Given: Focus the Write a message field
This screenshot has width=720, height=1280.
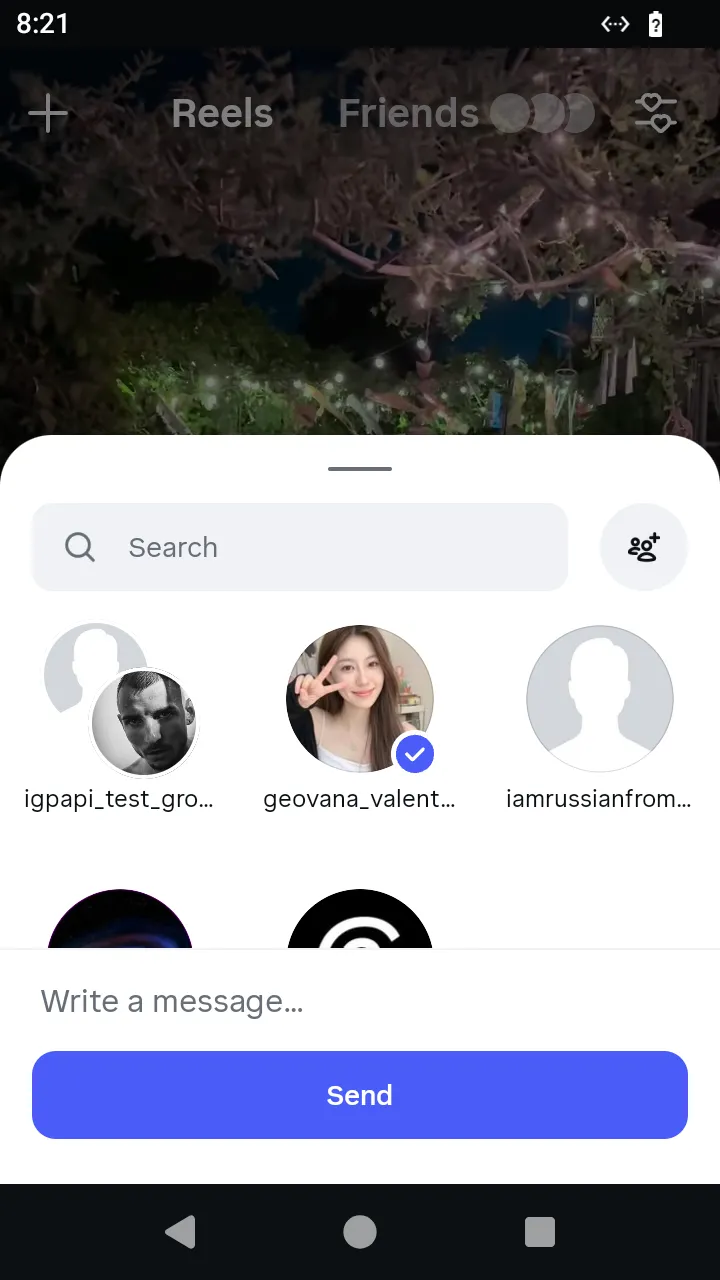Looking at the screenshot, I should tap(360, 1001).
